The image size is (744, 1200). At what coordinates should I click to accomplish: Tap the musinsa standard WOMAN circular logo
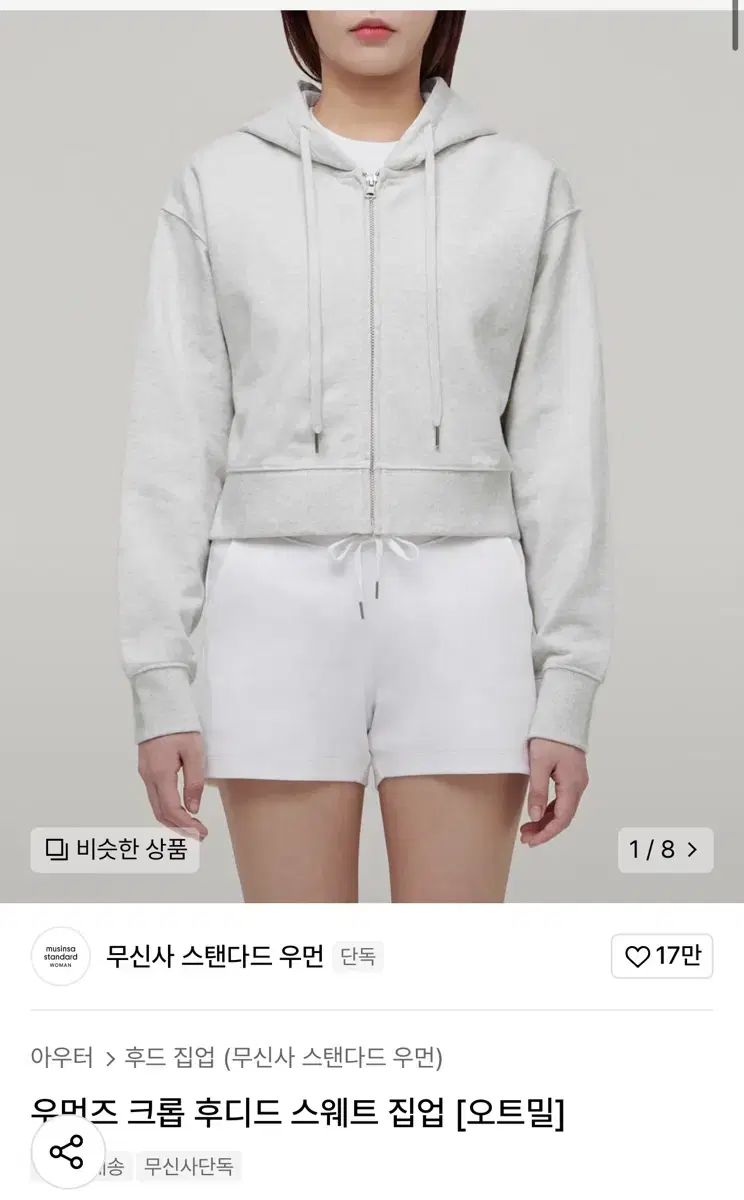pos(62,957)
